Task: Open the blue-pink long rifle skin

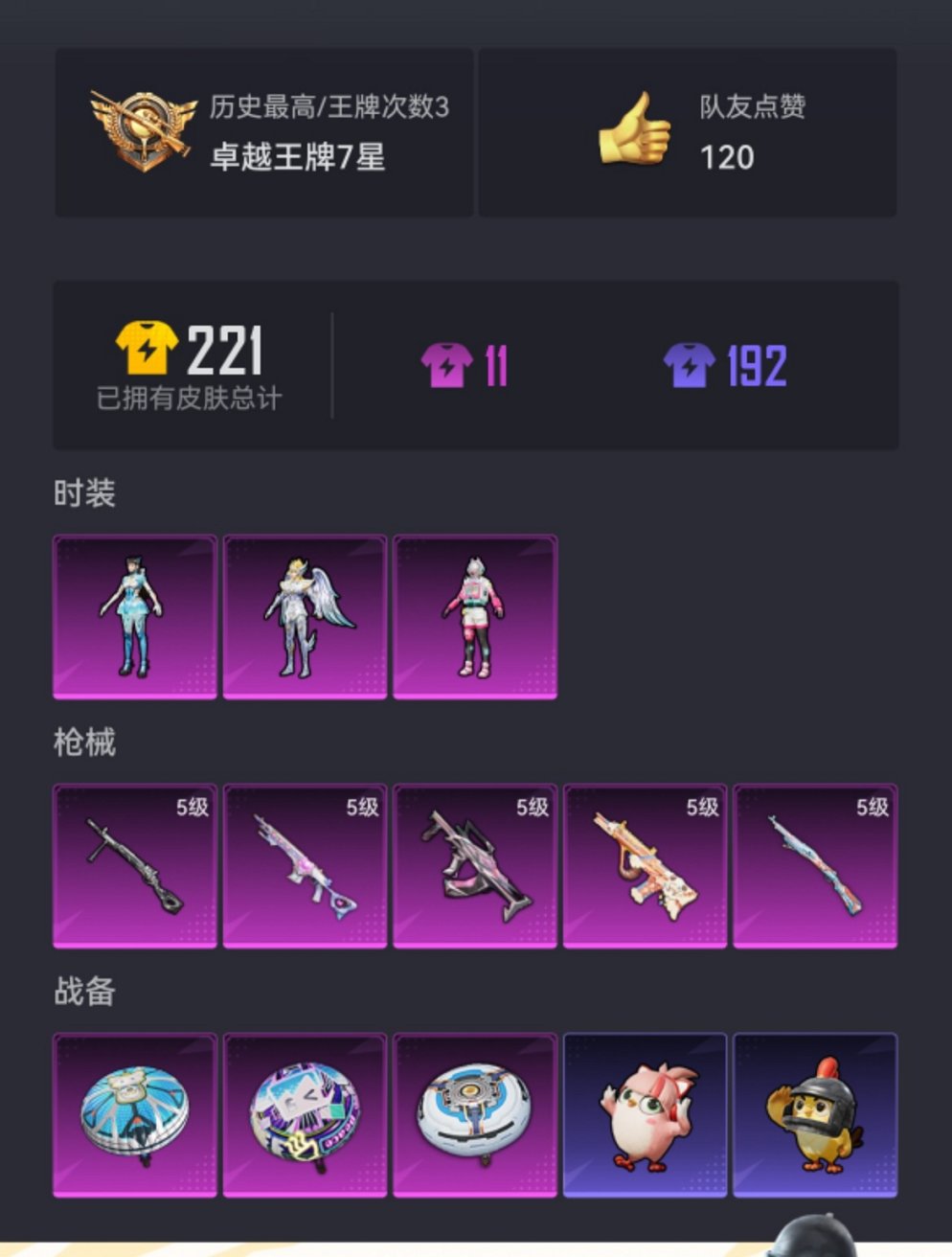Action: click(x=815, y=866)
